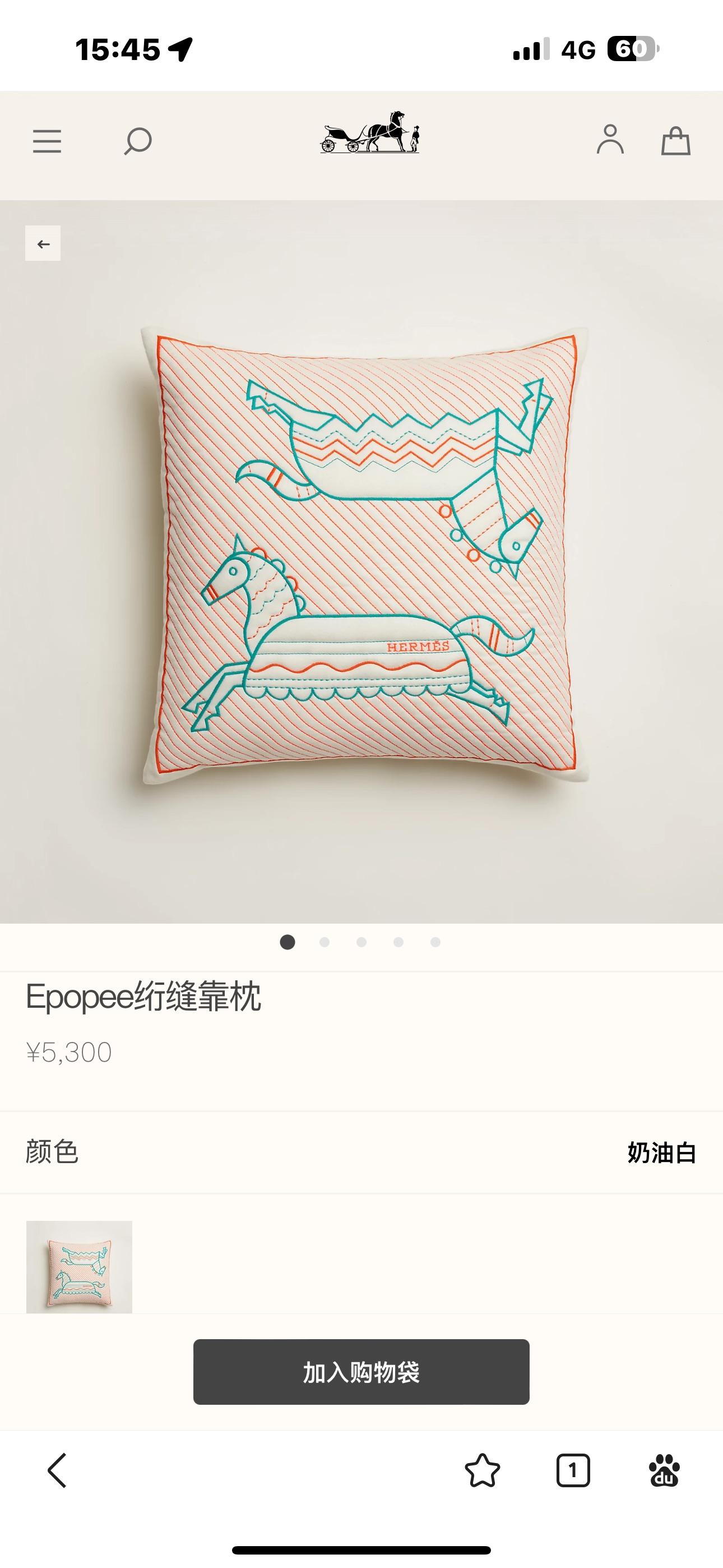Open the account profile icon
This screenshot has height=1568, width=723.
pos(610,140)
